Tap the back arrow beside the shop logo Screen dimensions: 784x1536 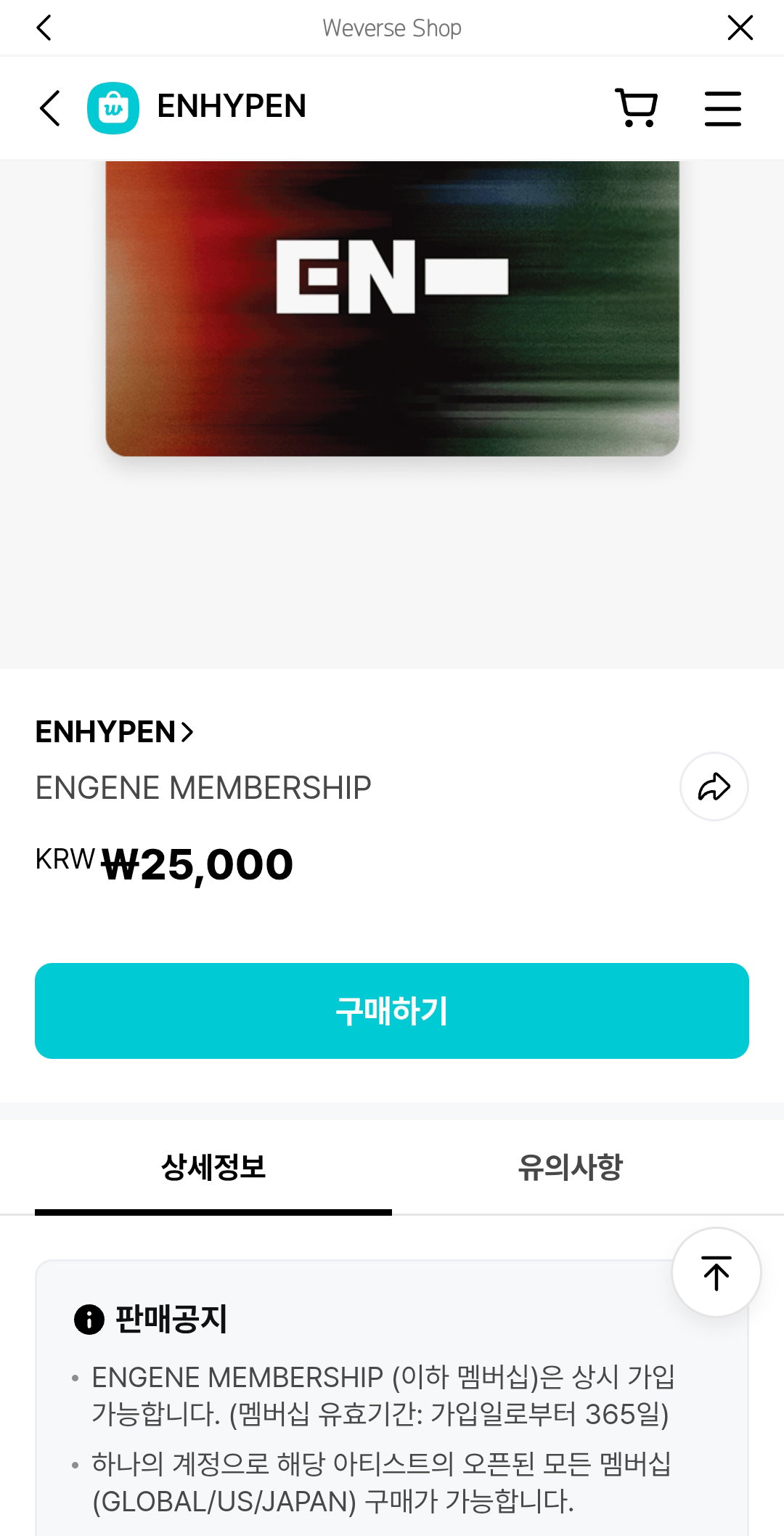pyautogui.click(x=49, y=108)
